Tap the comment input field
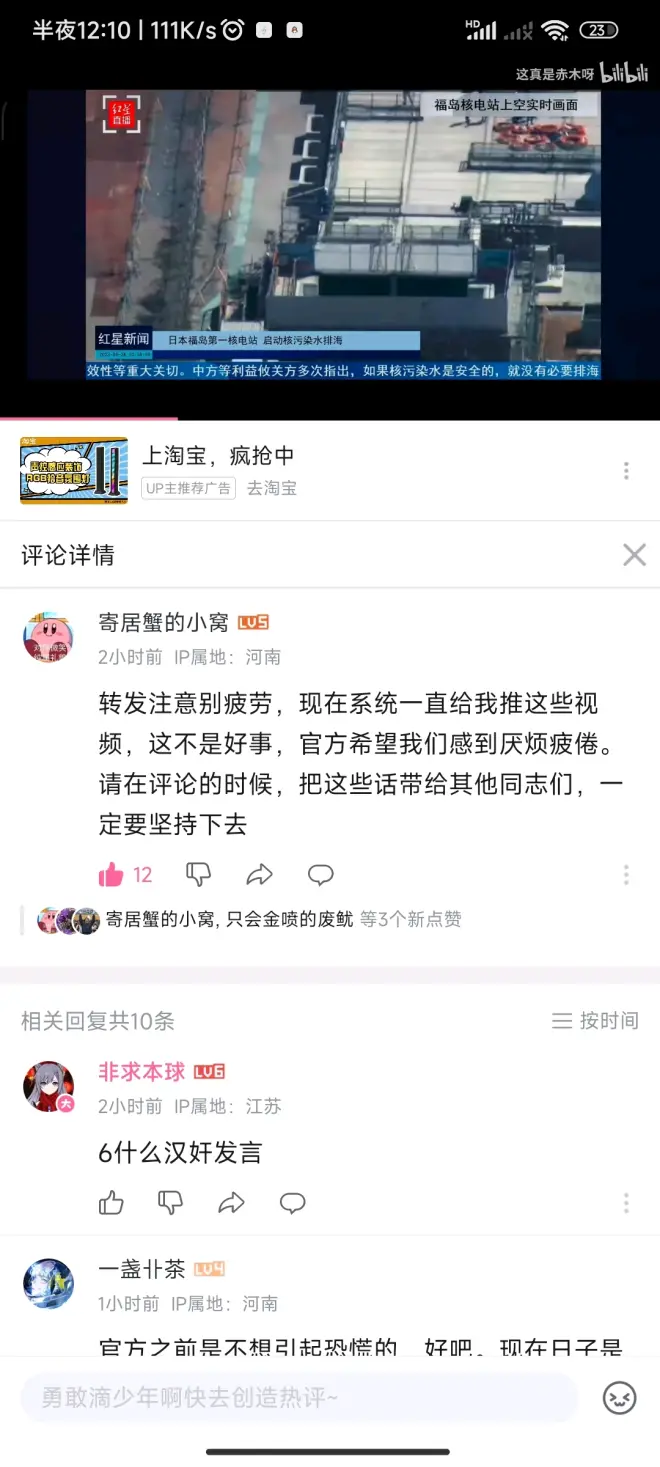This screenshot has width=660, height=1467. (x=298, y=1397)
